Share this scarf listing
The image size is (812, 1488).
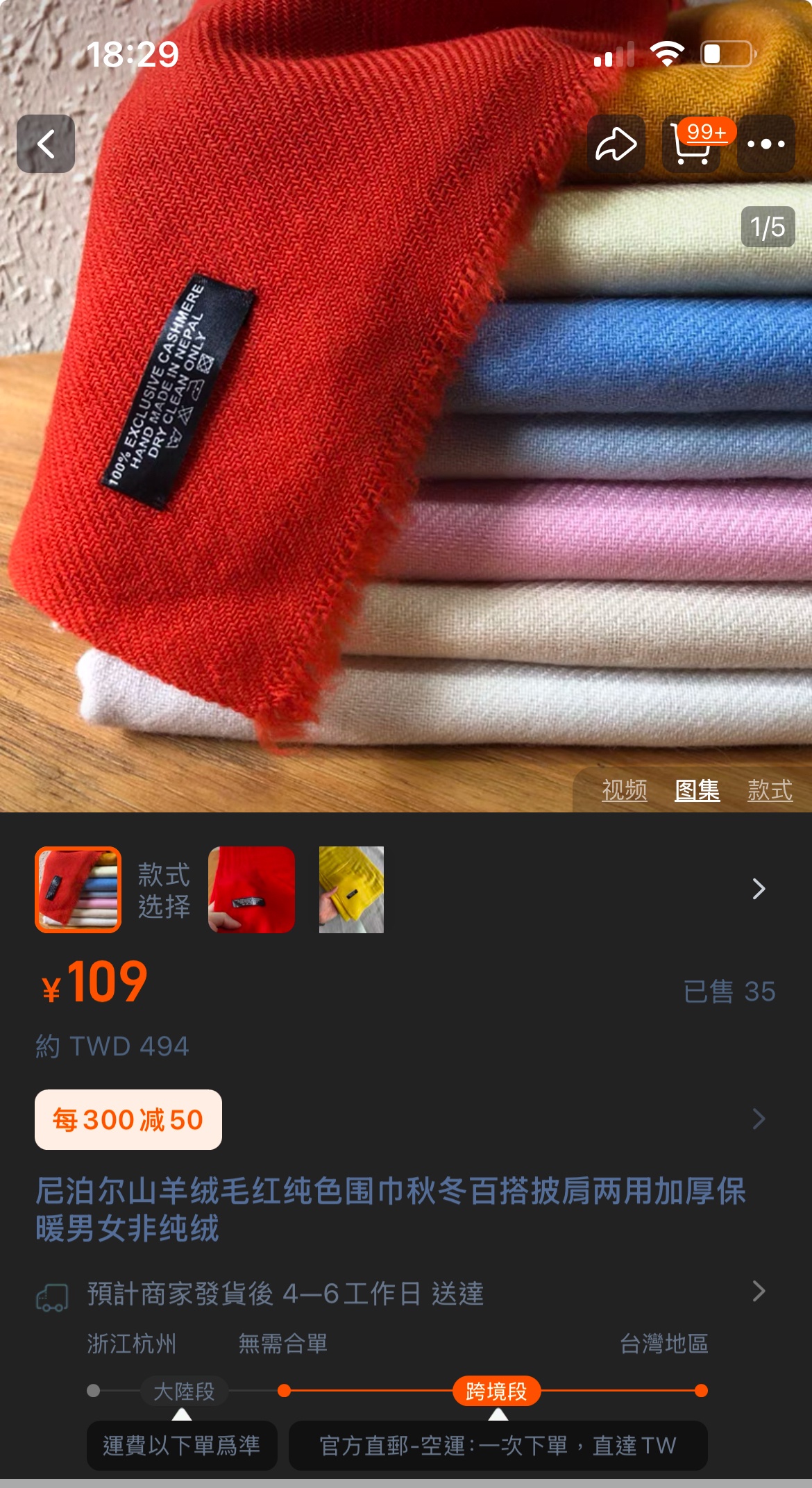pos(616,144)
